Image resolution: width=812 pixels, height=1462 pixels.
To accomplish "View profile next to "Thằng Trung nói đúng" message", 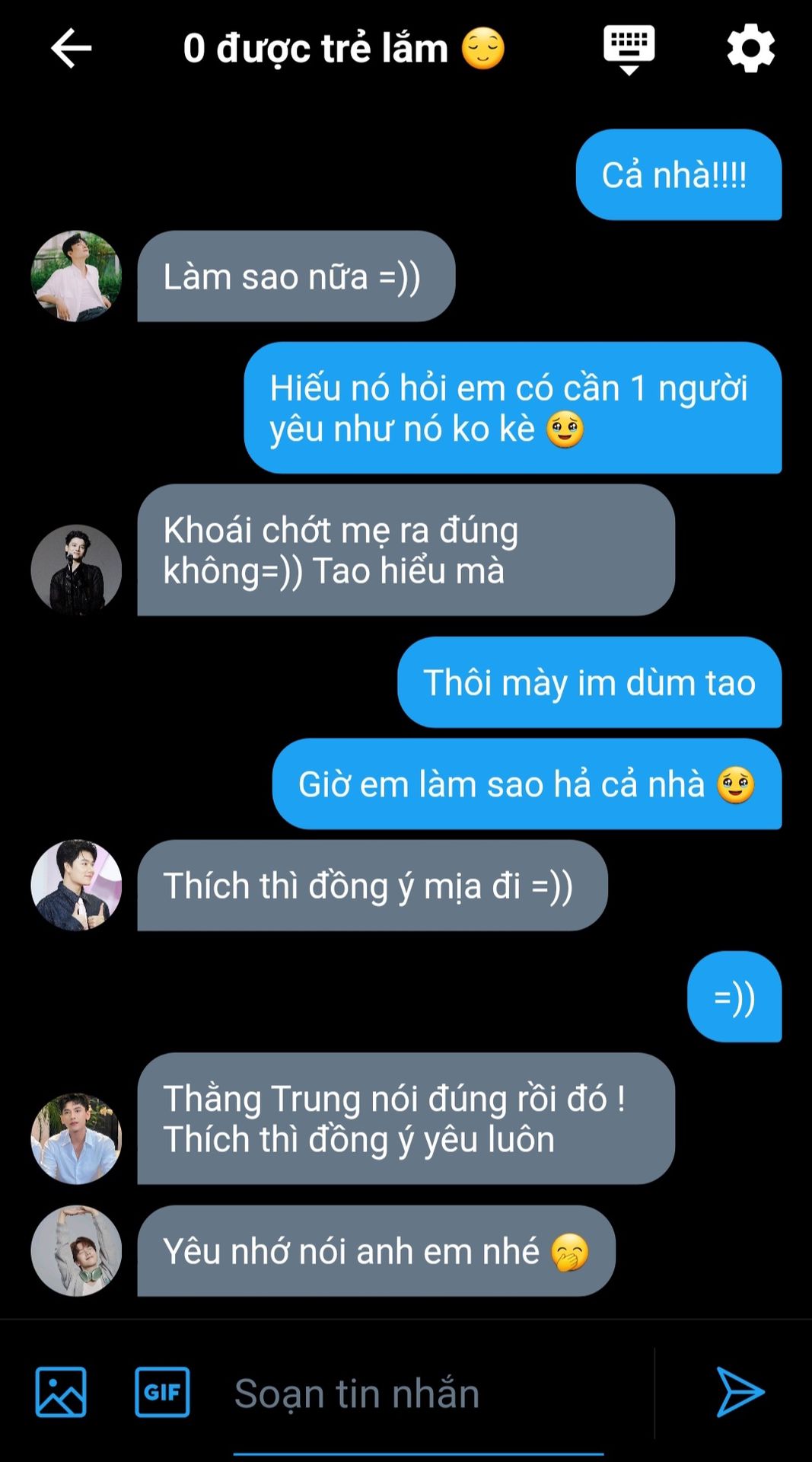I will (x=76, y=1138).
